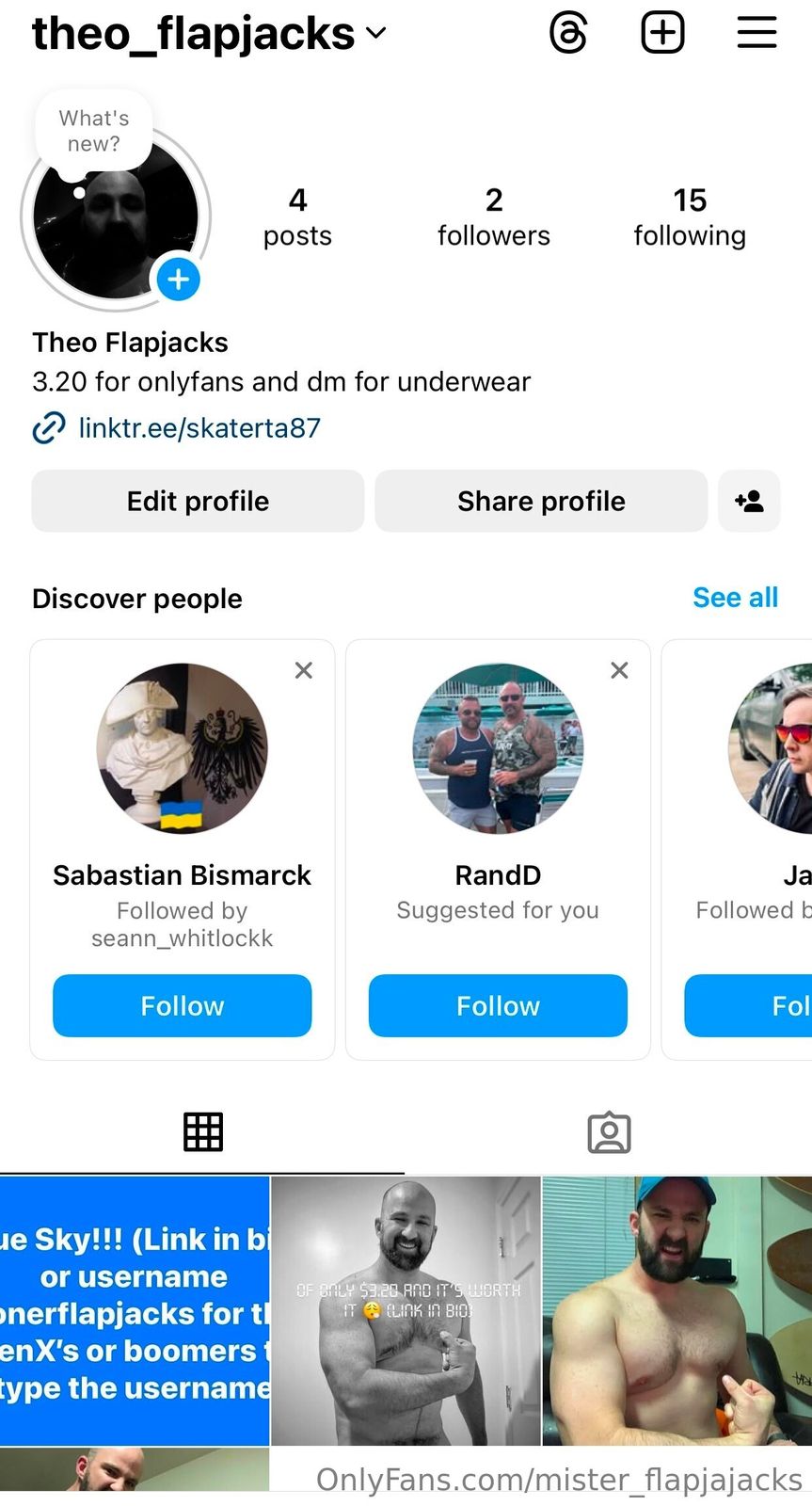Open the hamburger menu
The width and height of the screenshot is (812, 1506).
756,33
